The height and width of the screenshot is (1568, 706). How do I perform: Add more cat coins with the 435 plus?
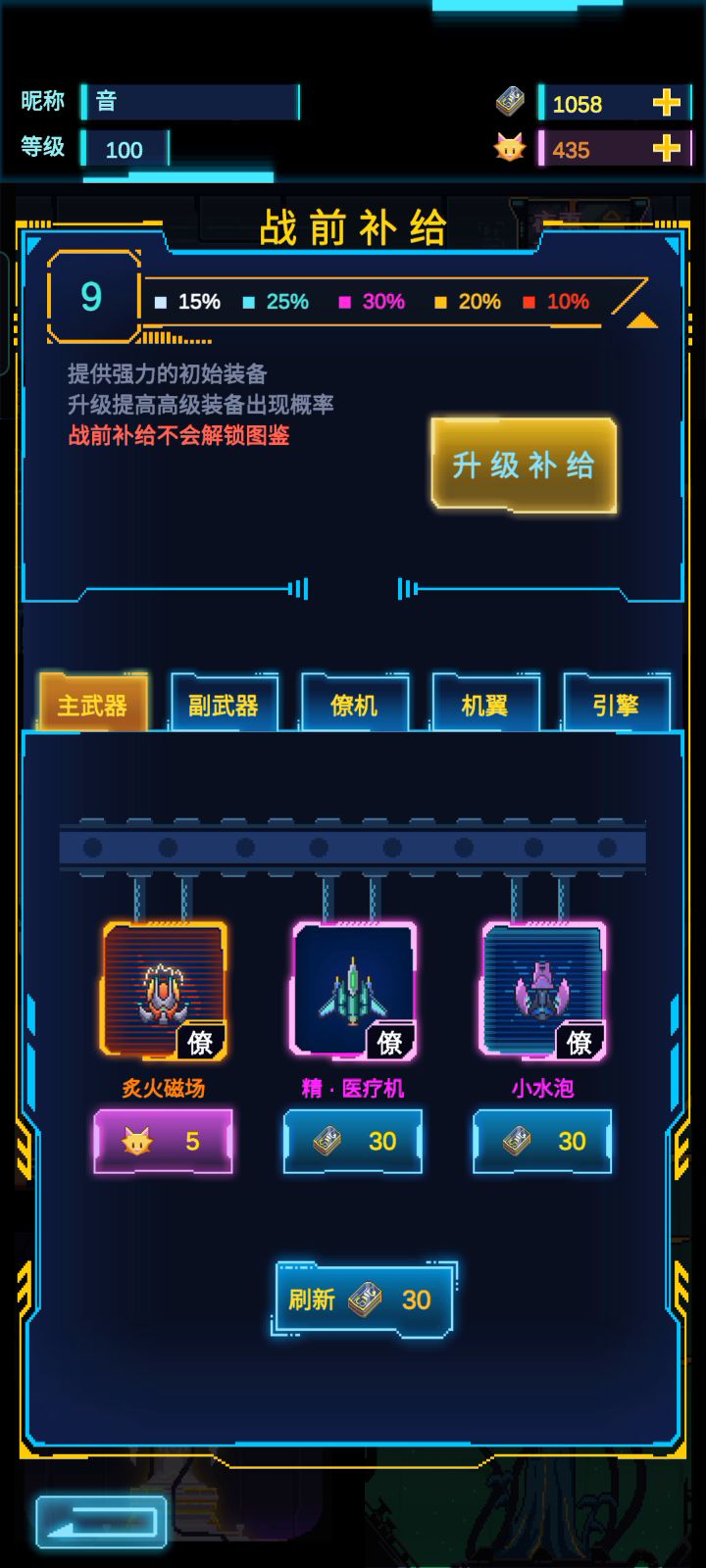tap(667, 149)
